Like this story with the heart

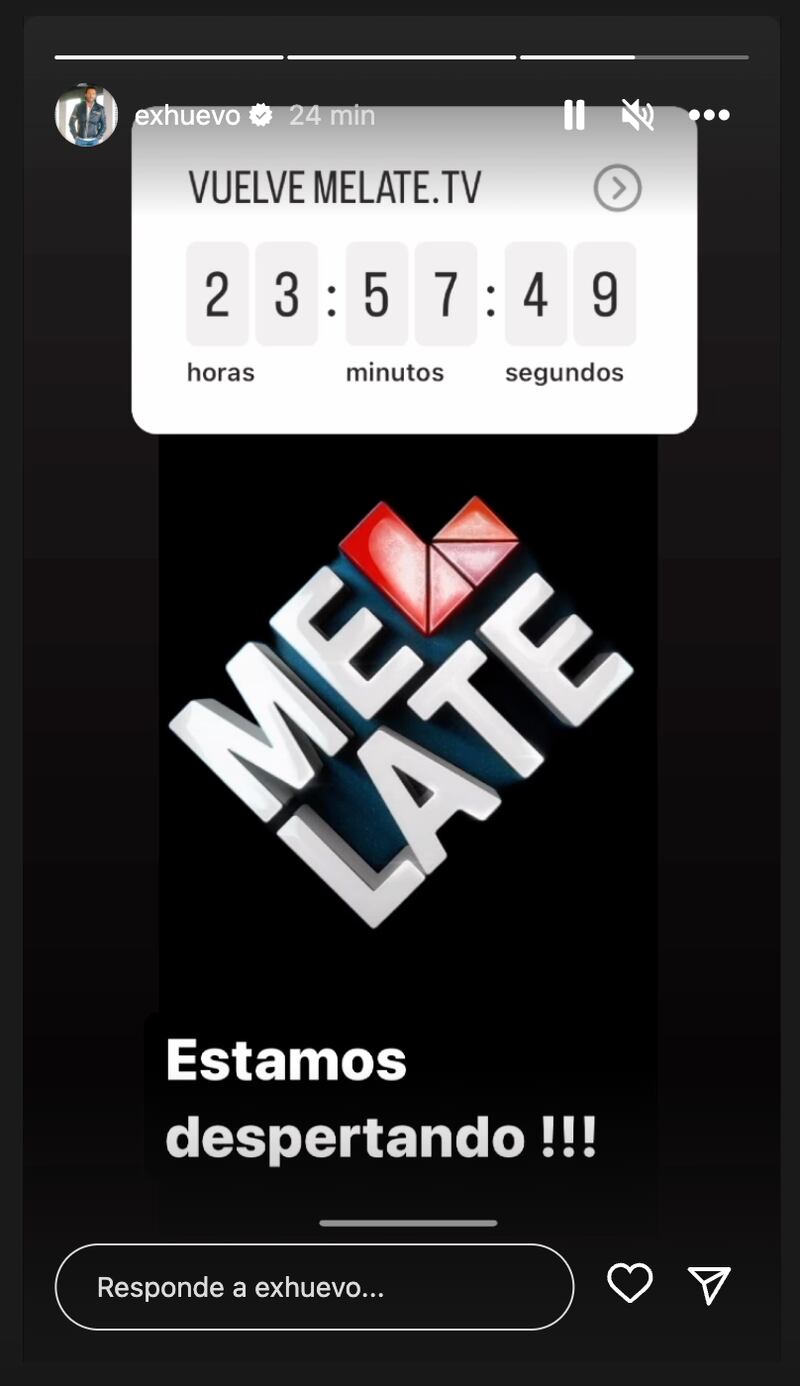coord(630,1284)
